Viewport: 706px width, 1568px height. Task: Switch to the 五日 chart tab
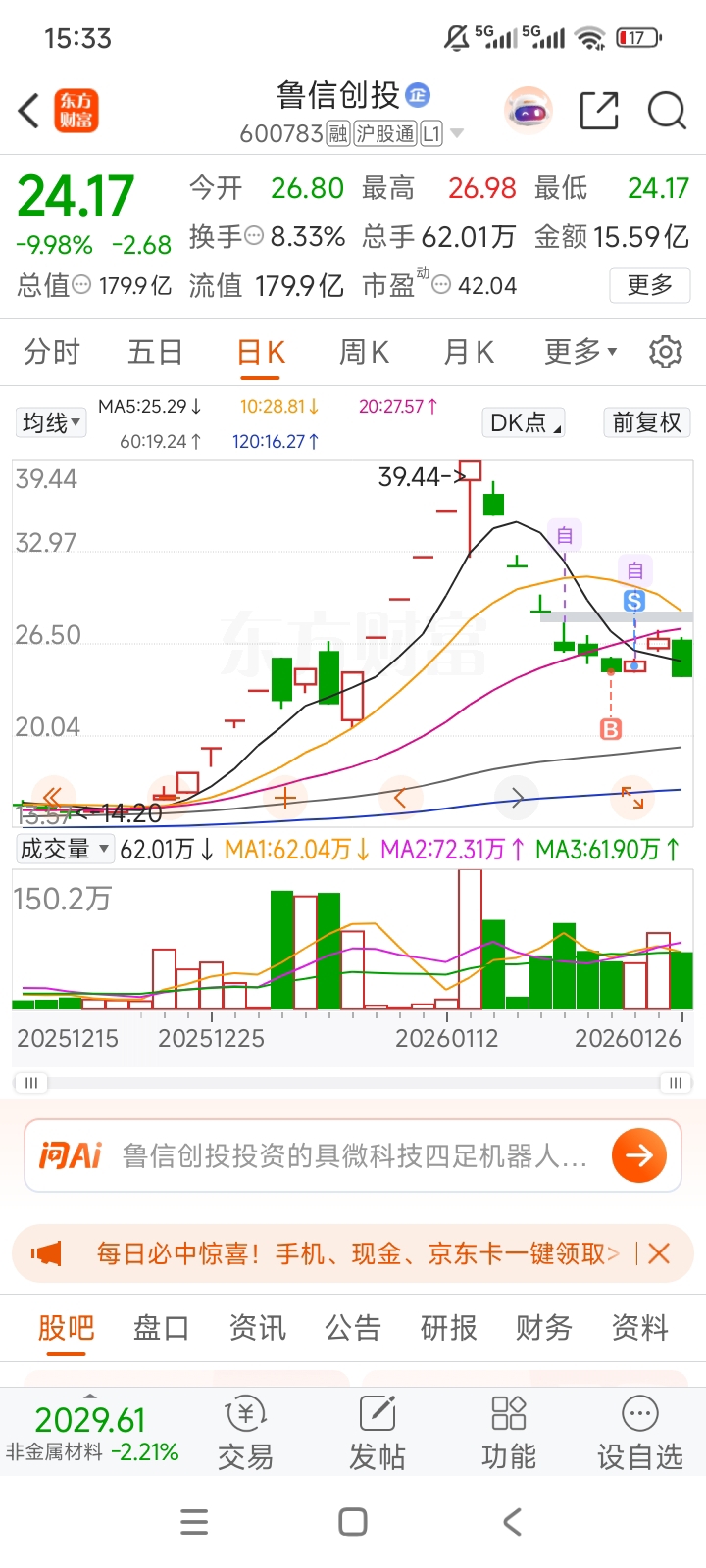[155, 352]
